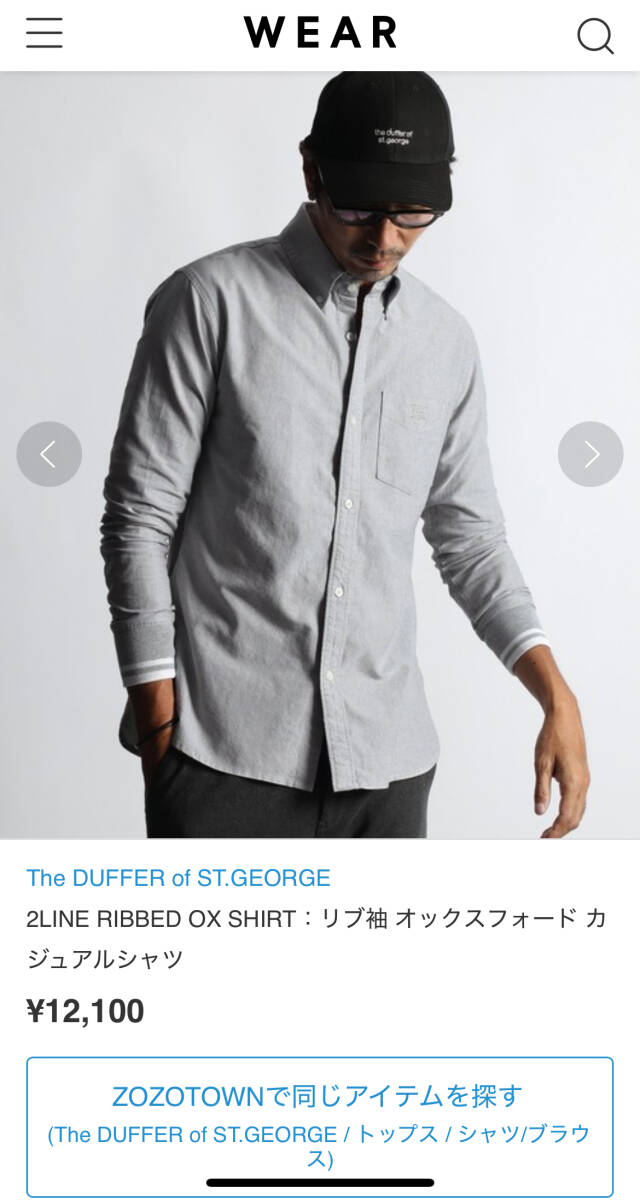Show the next product photo
The height and width of the screenshot is (1200, 640).
click(590, 454)
